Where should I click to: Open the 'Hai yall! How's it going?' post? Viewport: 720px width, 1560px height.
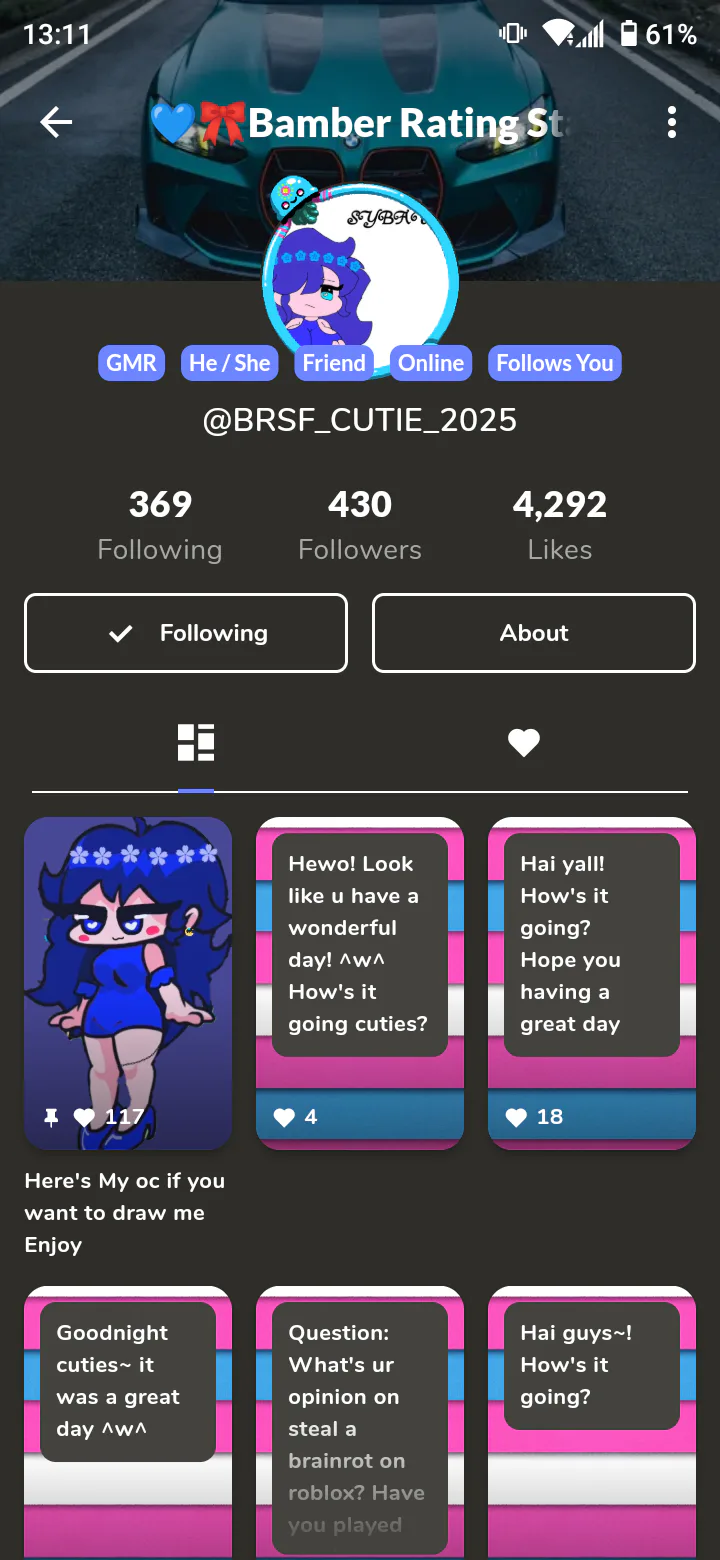[x=592, y=983]
